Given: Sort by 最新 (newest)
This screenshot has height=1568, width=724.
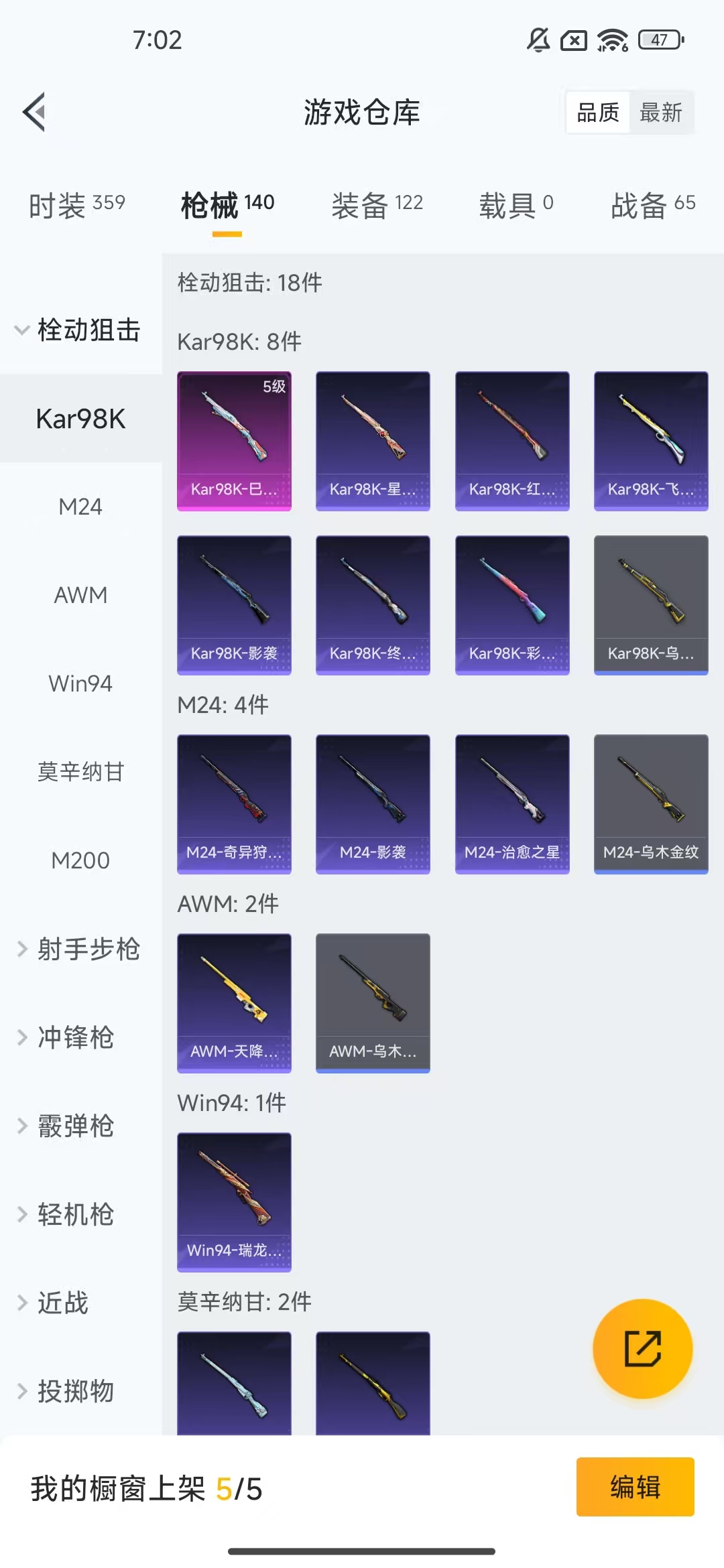Looking at the screenshot, I should (660, 113).
